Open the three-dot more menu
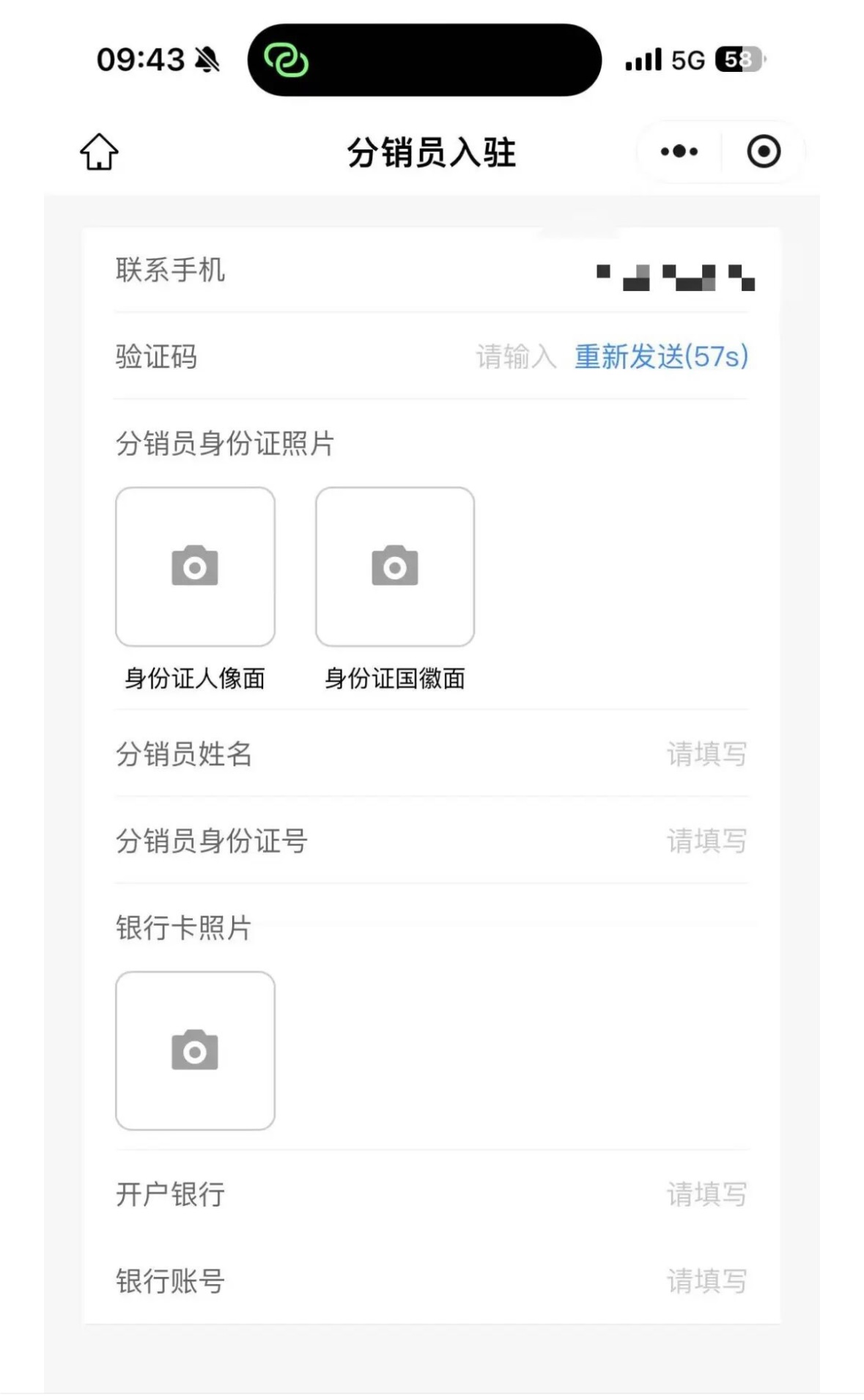 point(679,152)
